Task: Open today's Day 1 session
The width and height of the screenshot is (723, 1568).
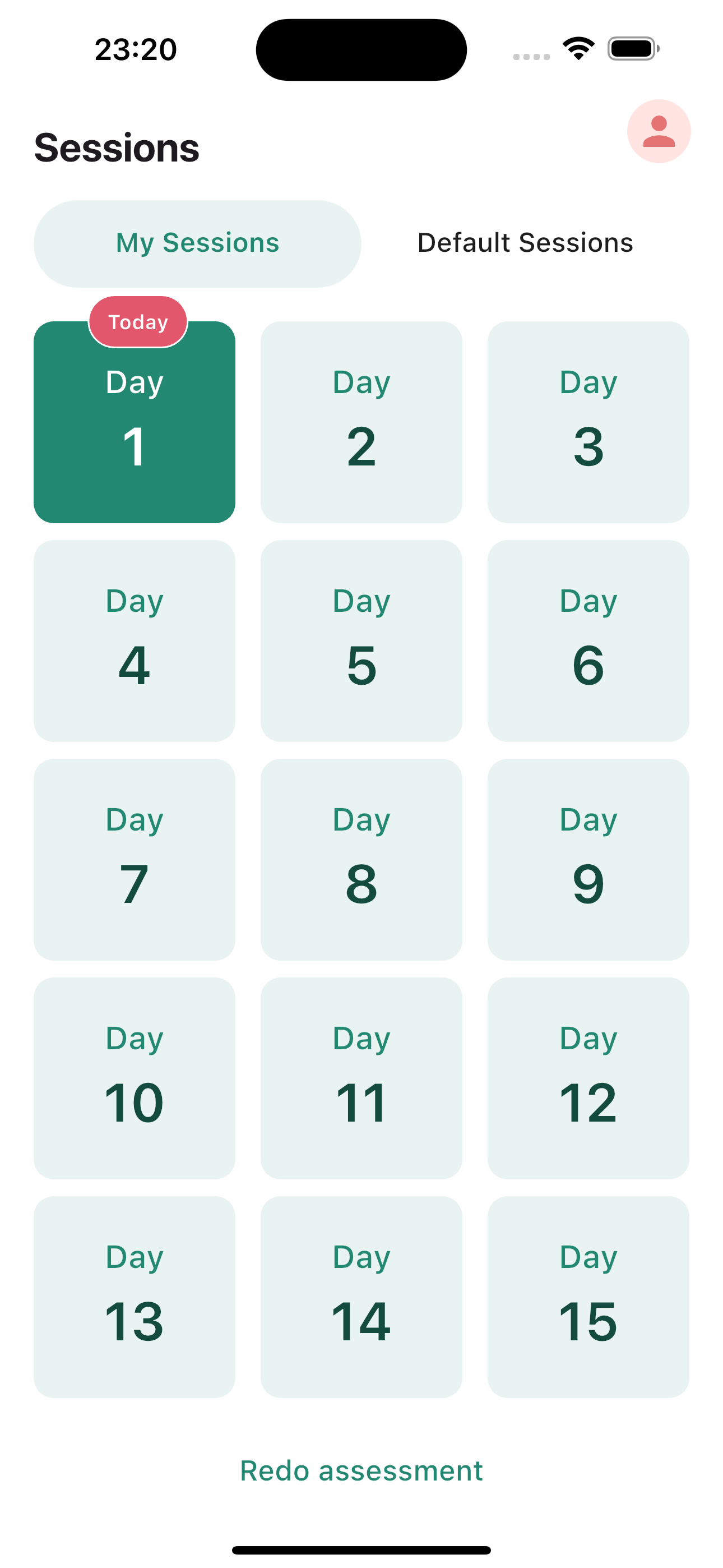Action: [x=135, y=422]
